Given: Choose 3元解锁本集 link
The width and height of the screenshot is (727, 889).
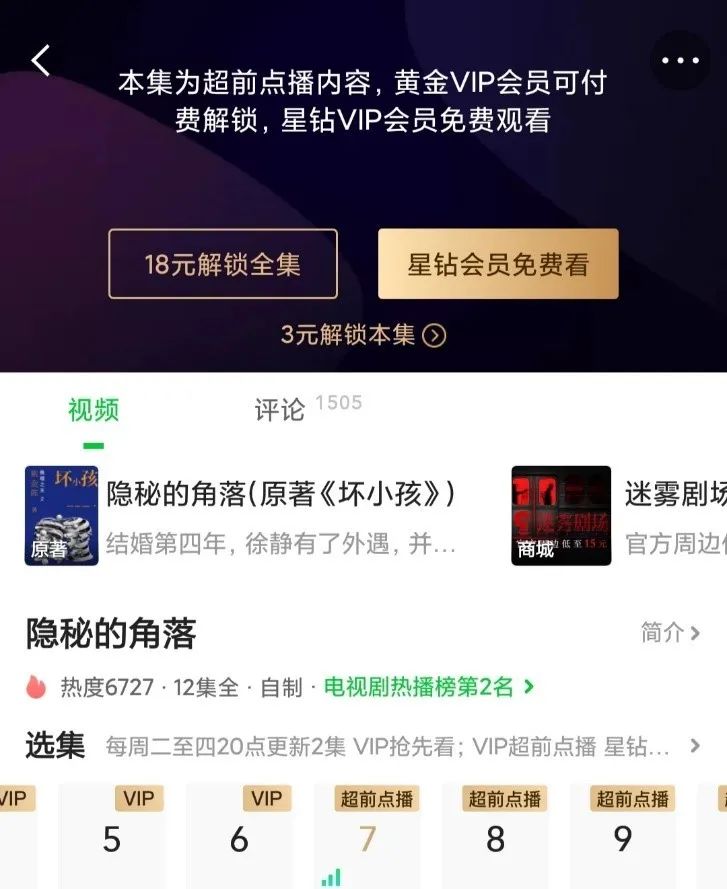Looking at the screenshot, I should click(x=363, y=335).
